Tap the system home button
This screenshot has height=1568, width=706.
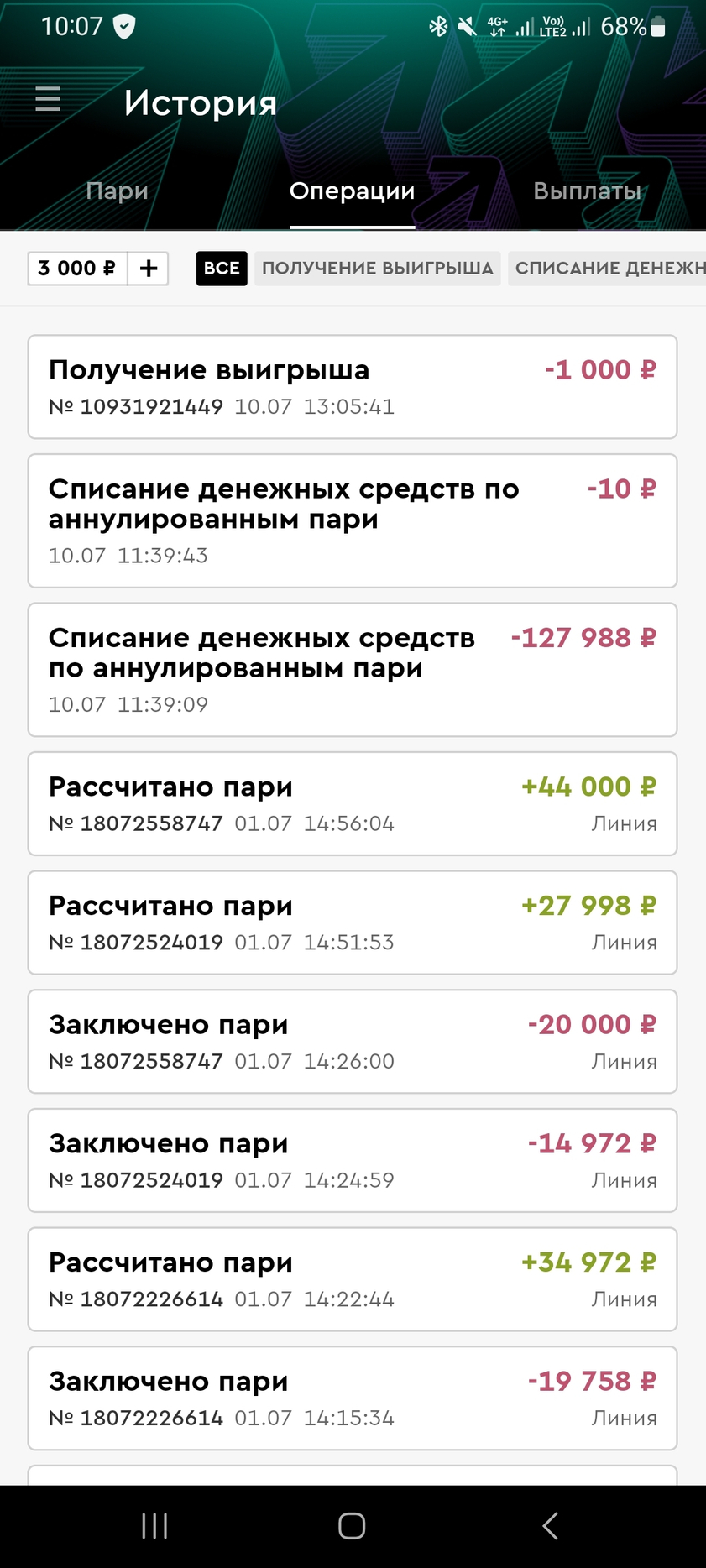pyautogui.click(x=352, y=1526)
